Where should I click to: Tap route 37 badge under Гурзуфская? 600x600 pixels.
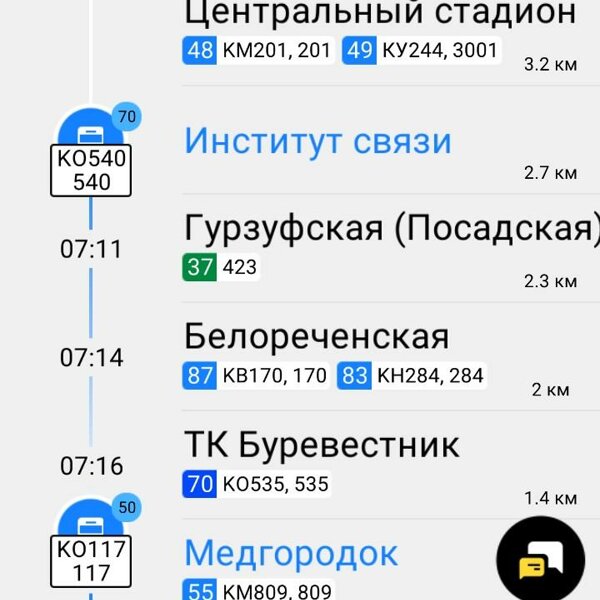point(200,267)
